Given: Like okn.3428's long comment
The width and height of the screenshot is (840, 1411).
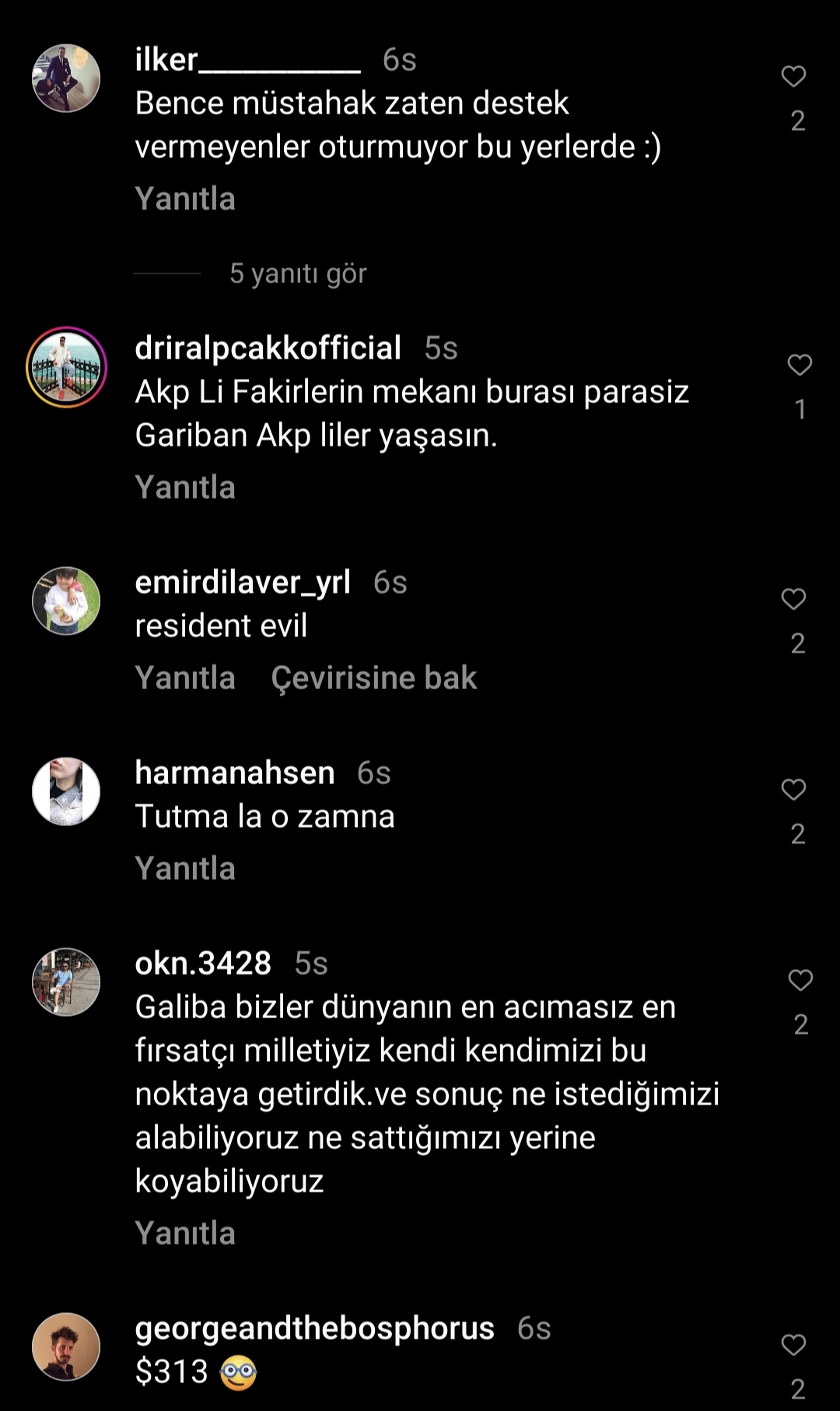Looking at the screenshot, I should (x=800, y=980).
